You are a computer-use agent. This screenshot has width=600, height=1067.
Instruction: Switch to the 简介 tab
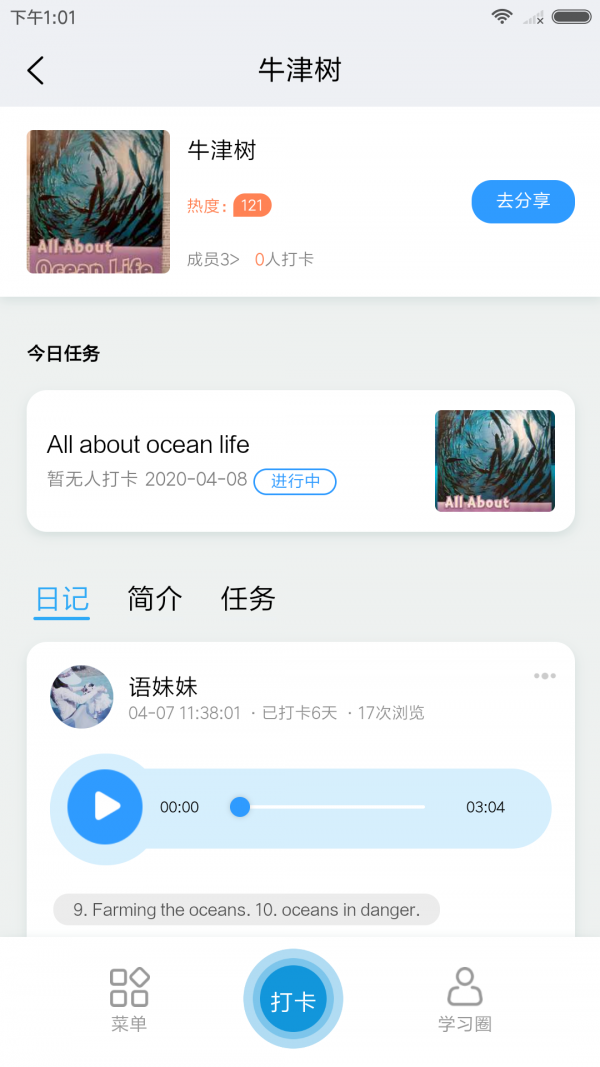tap(155, 599)
